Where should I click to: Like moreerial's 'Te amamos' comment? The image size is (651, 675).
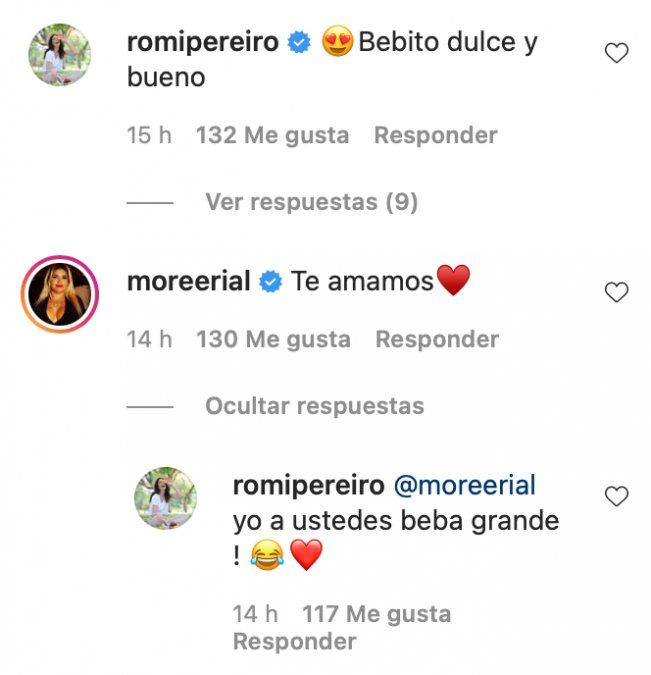coord(617,292)
